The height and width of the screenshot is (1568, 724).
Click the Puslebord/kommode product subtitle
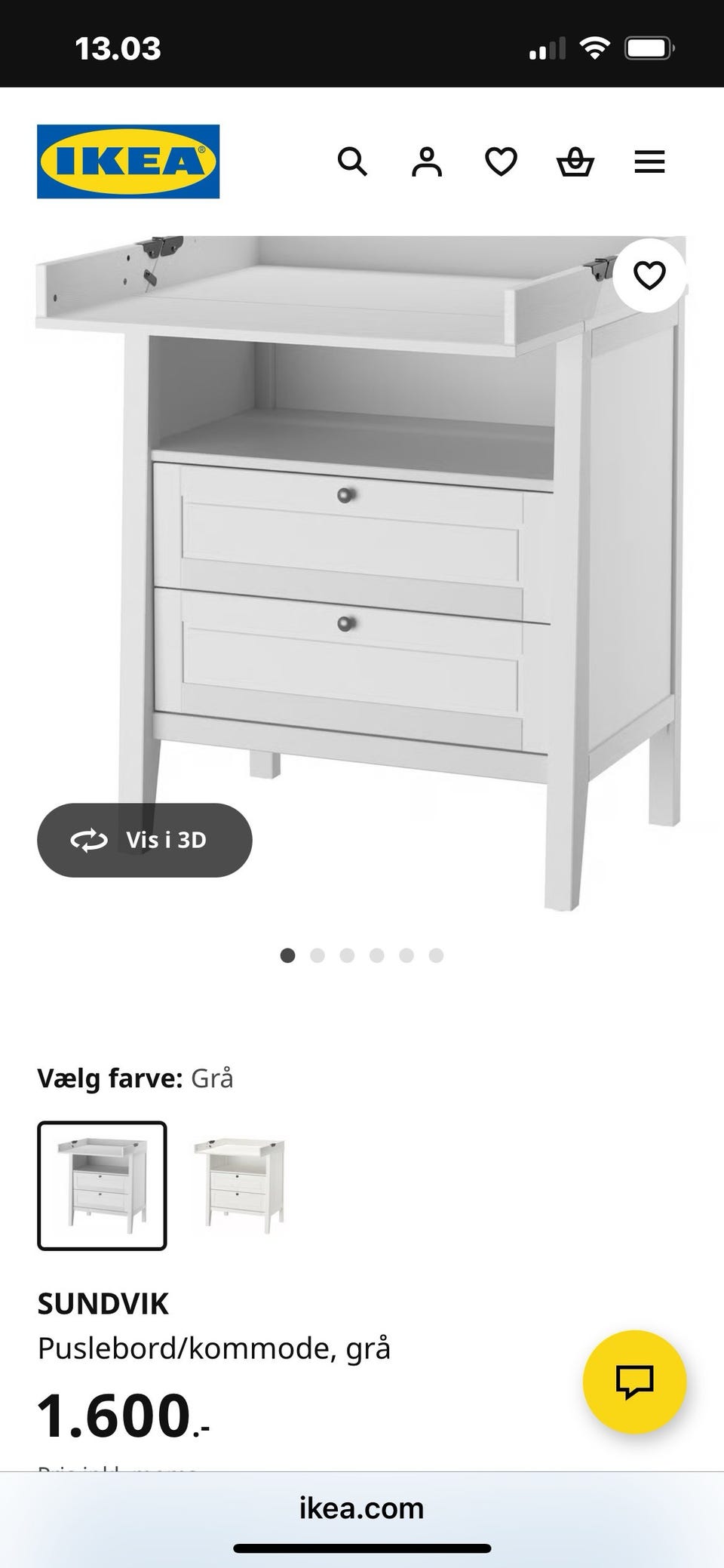click(x=214, y=1348)
